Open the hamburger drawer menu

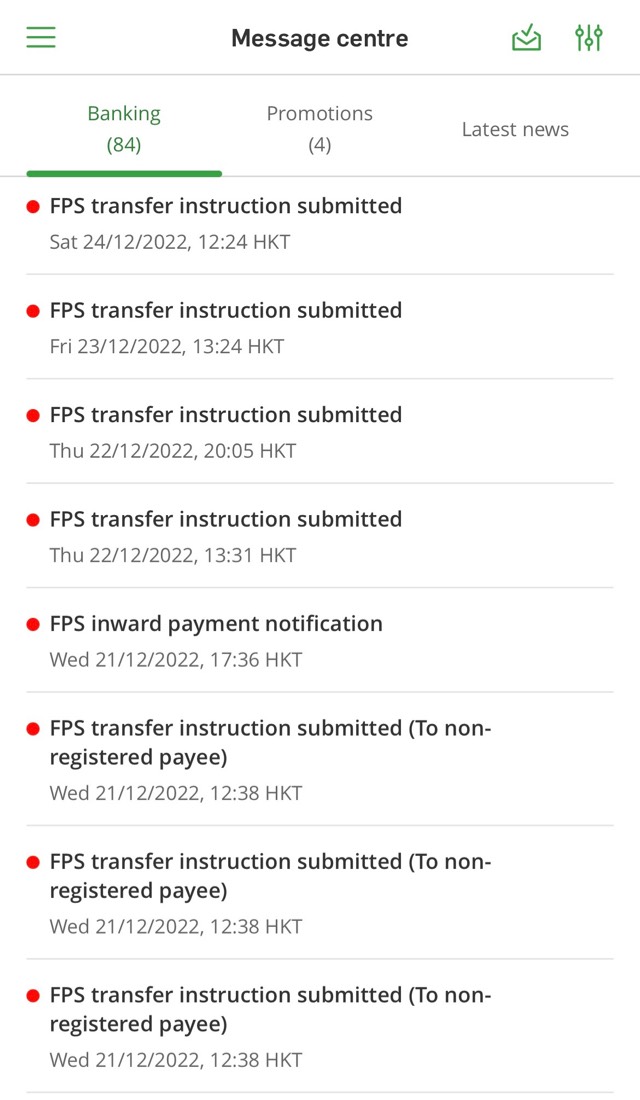(41, 38)
